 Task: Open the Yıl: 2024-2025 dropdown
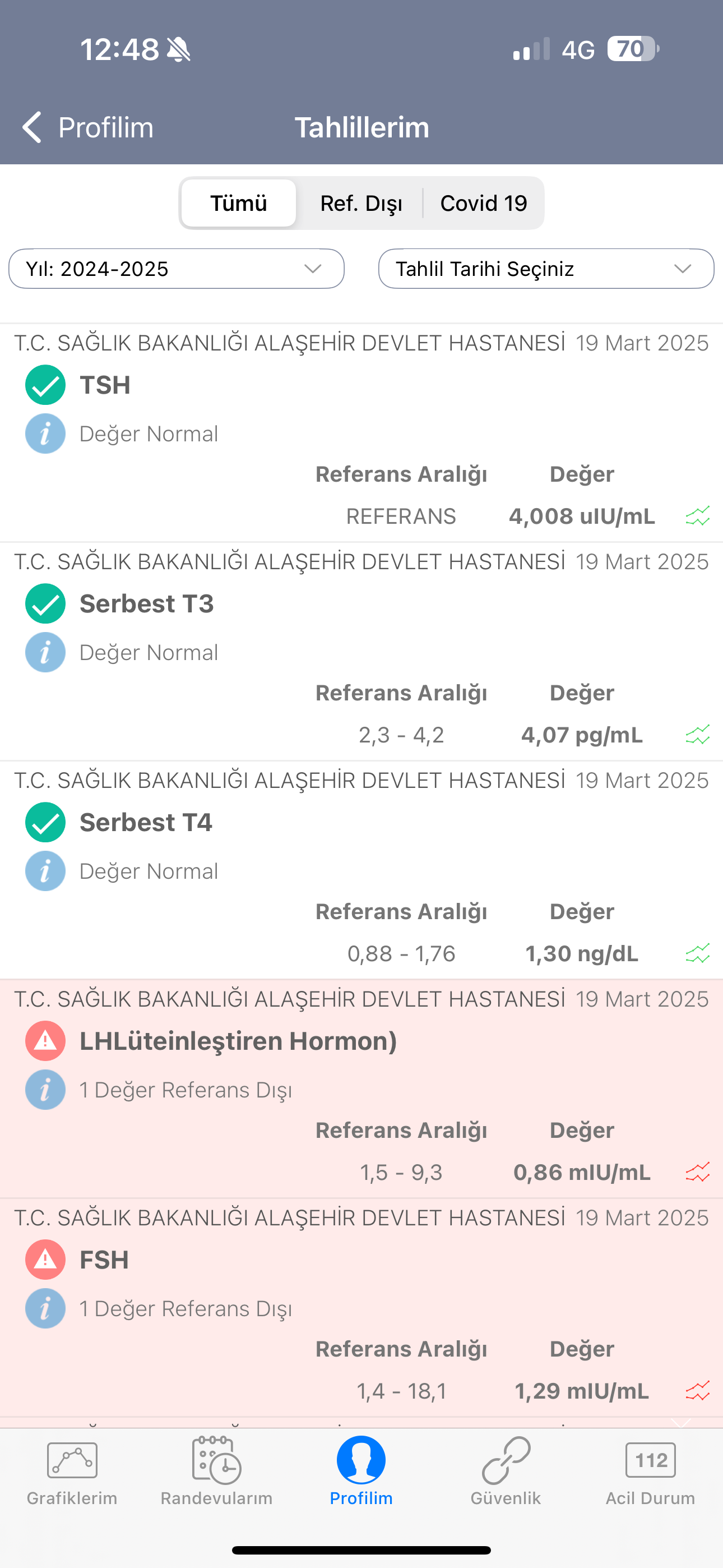pyautogui.click(x=177, y=269)
